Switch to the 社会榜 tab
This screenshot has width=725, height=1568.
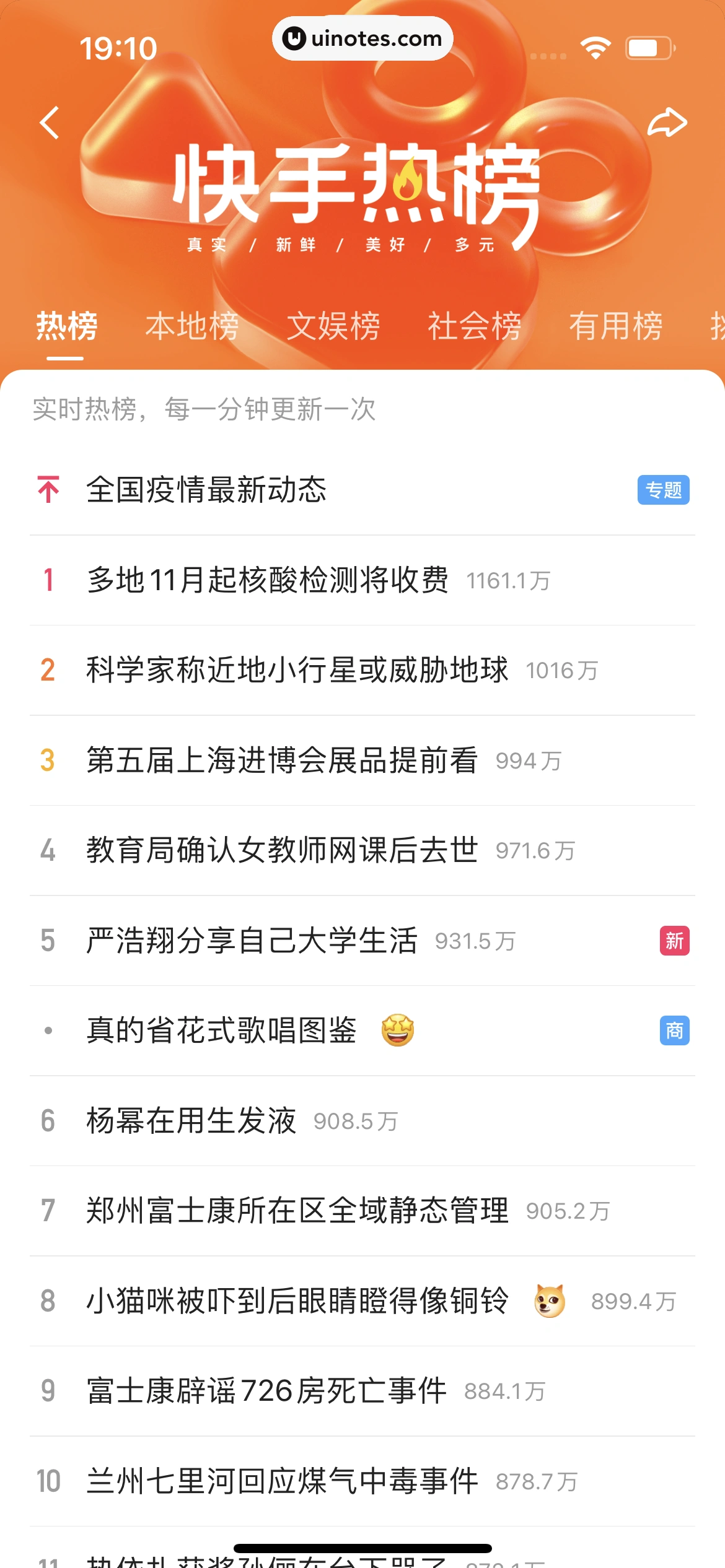pos(475,326)
